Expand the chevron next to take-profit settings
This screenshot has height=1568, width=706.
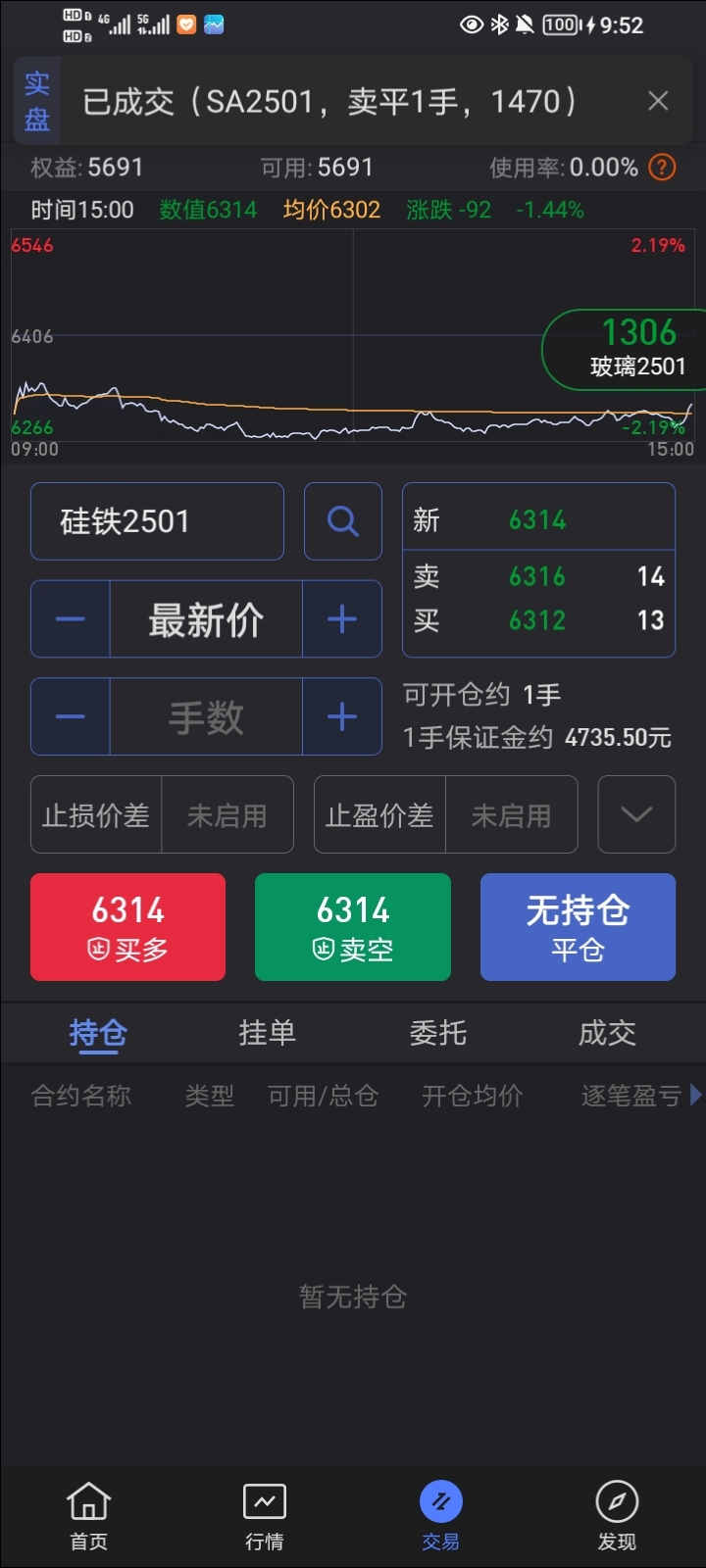[635, 814]
